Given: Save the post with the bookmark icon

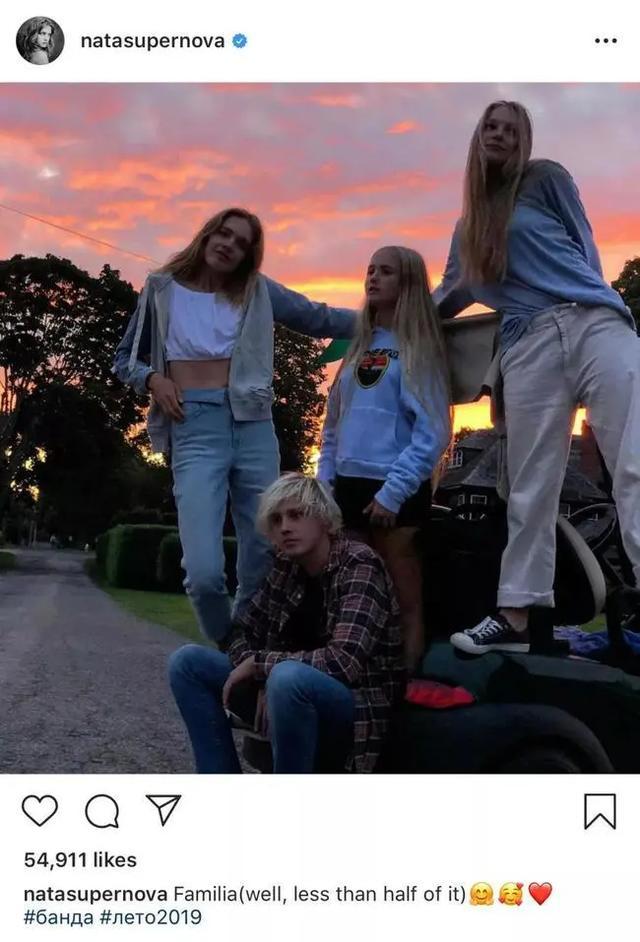Looking at the screenshot, I should (x=599, y=810).
